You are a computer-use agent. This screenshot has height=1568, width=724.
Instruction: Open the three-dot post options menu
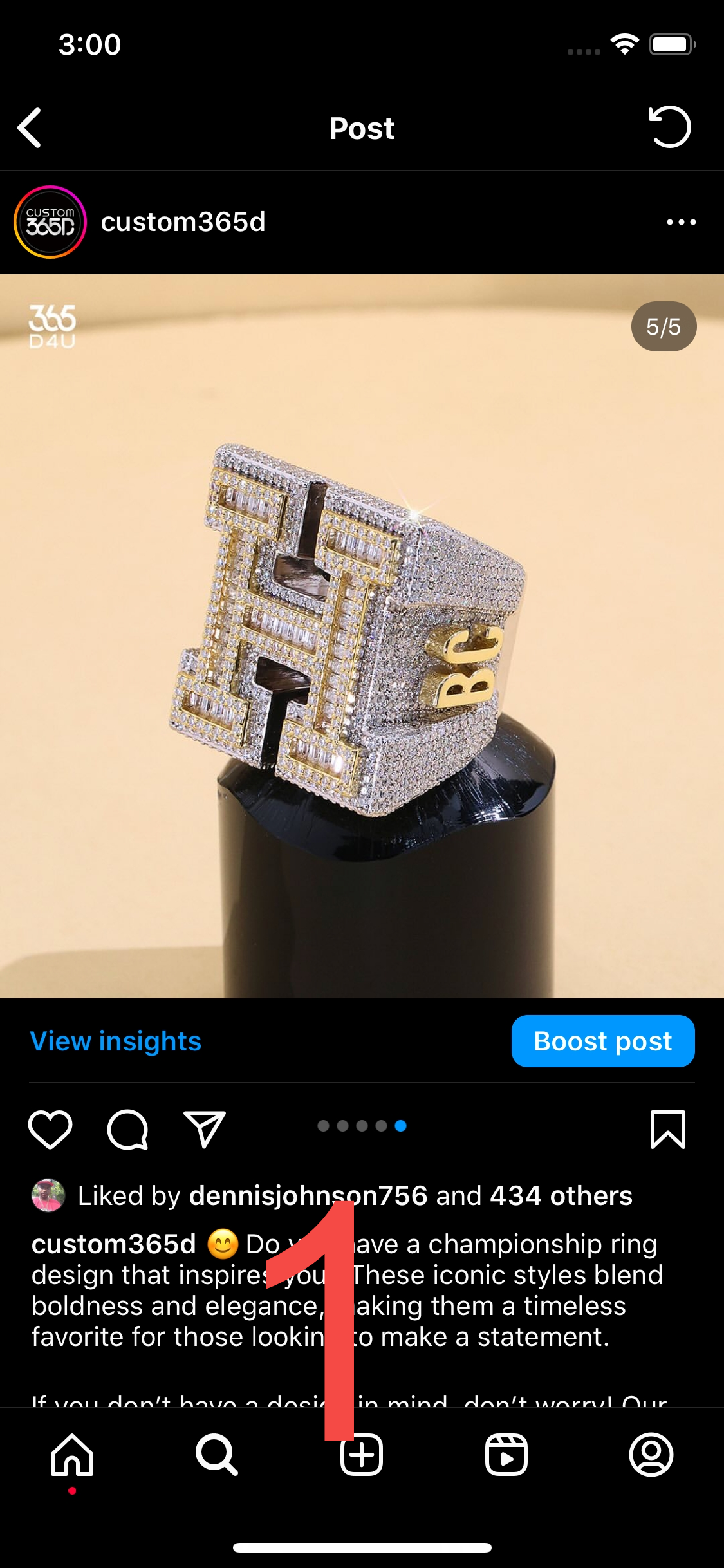[x=681, y=222]
